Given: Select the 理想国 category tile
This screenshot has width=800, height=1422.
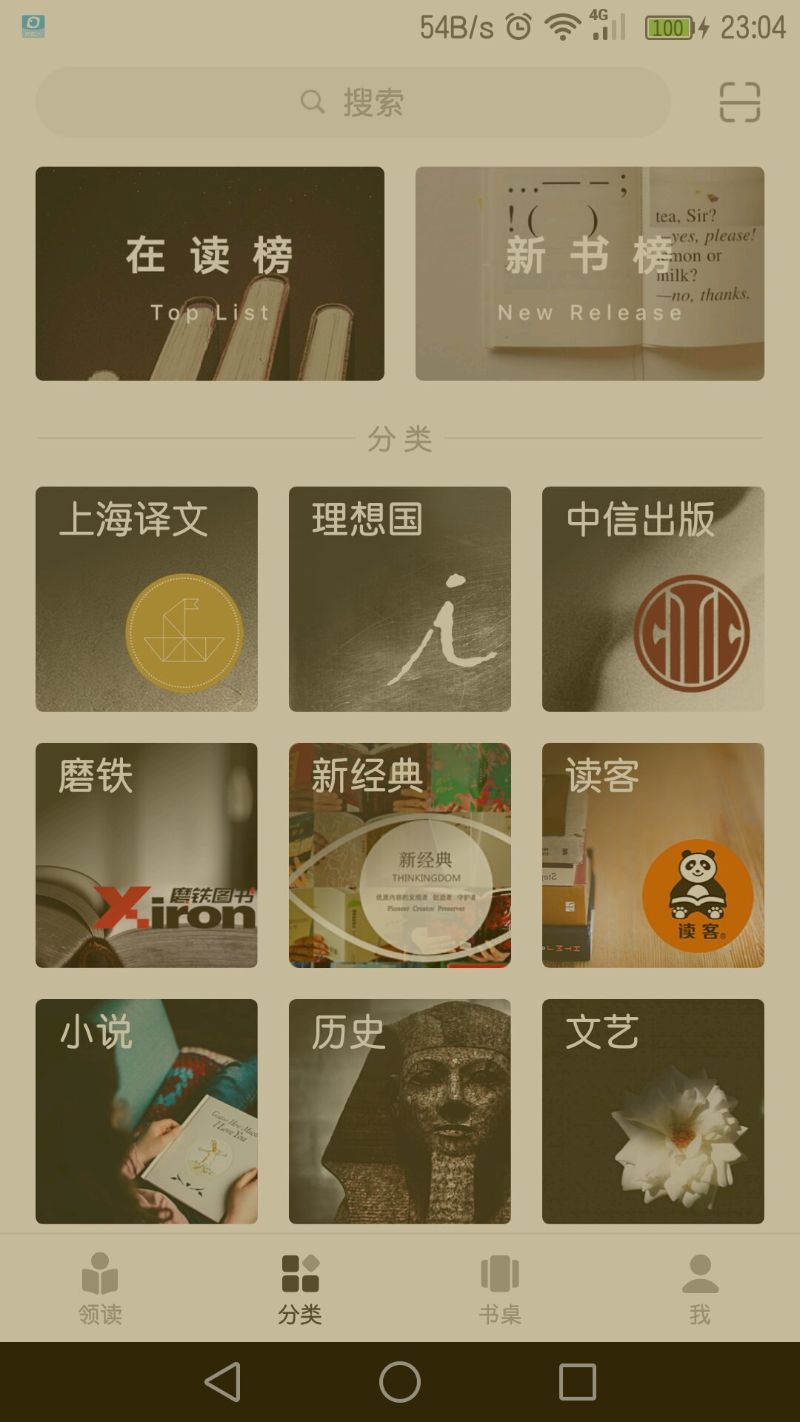Looking at the screenshot, I should click(x=400, y=599).
